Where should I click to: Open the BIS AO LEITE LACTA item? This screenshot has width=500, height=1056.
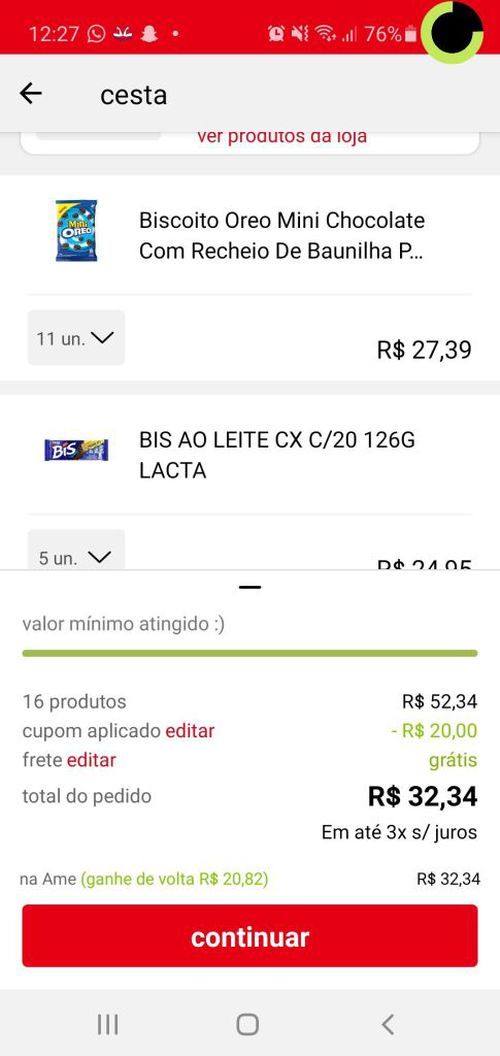coord(277,455)
